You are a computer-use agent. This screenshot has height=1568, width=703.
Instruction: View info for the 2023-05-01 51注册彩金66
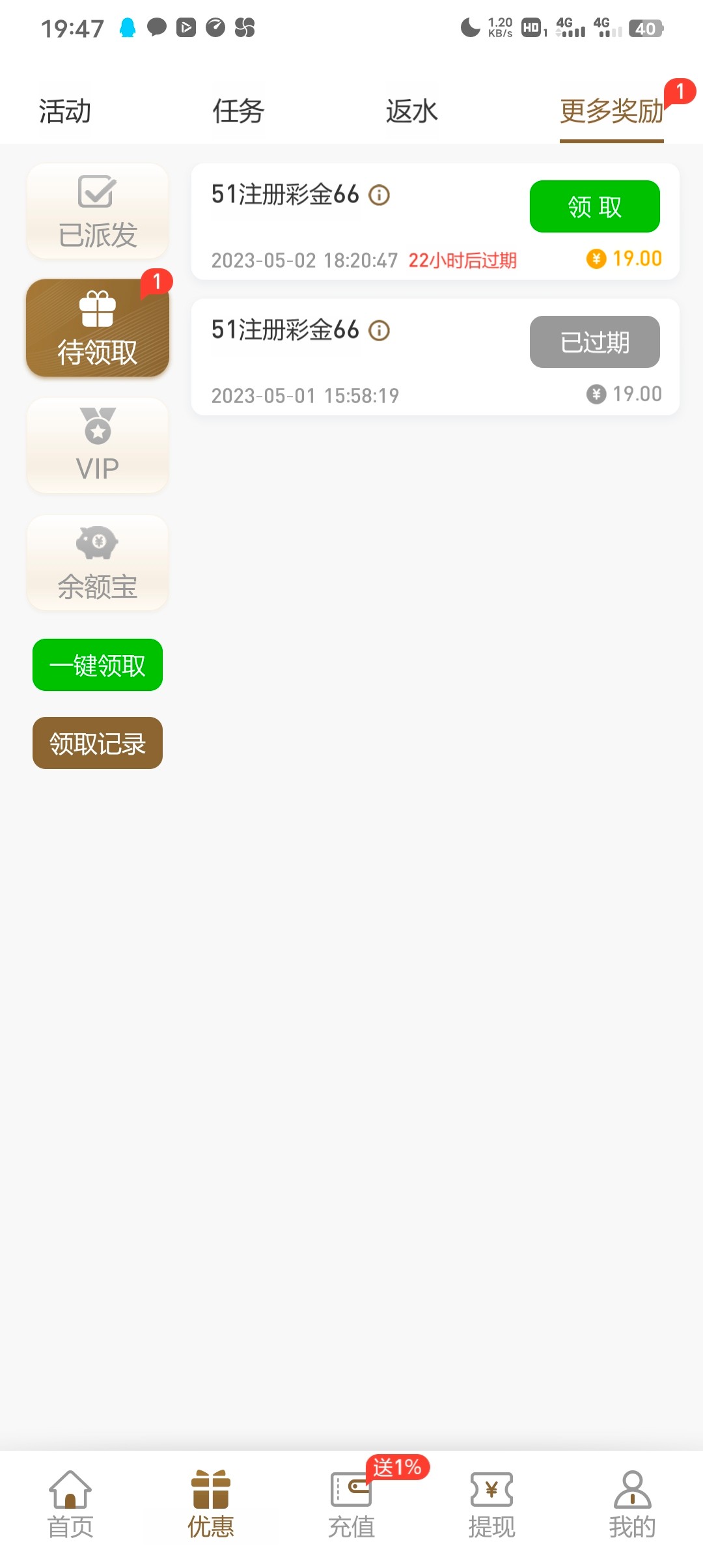379,330
